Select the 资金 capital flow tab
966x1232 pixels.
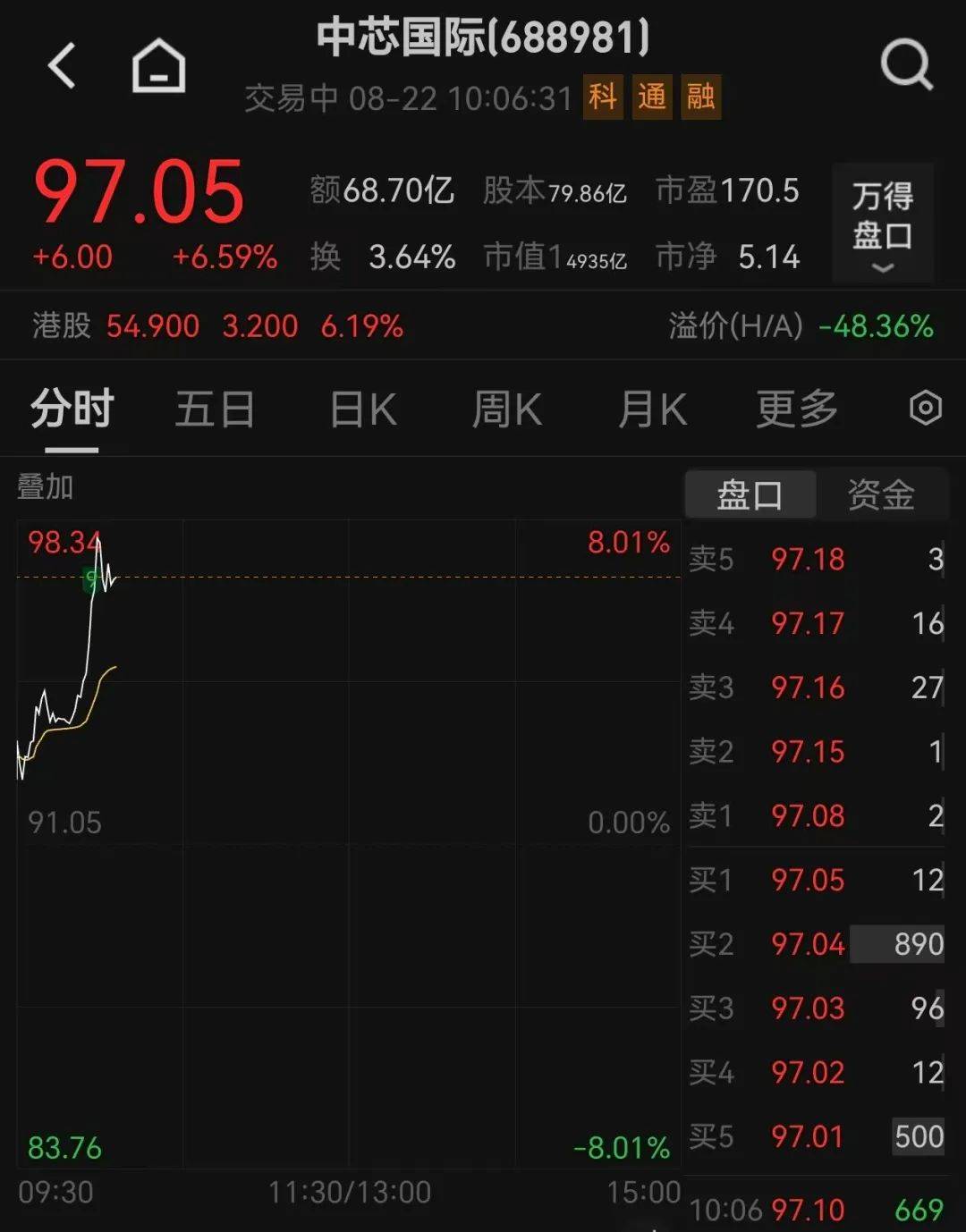pos(881,494)
